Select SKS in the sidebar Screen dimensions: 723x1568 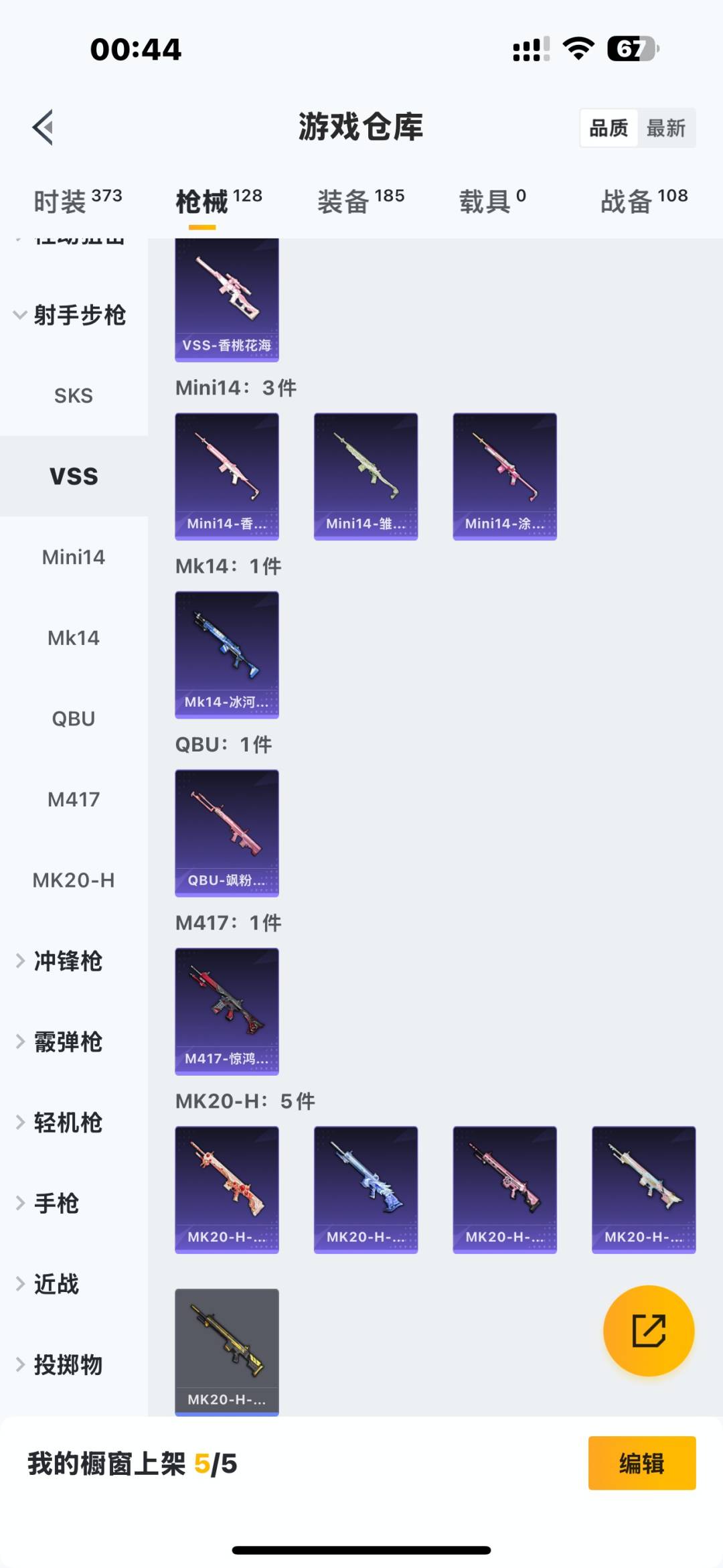(74, 396)
